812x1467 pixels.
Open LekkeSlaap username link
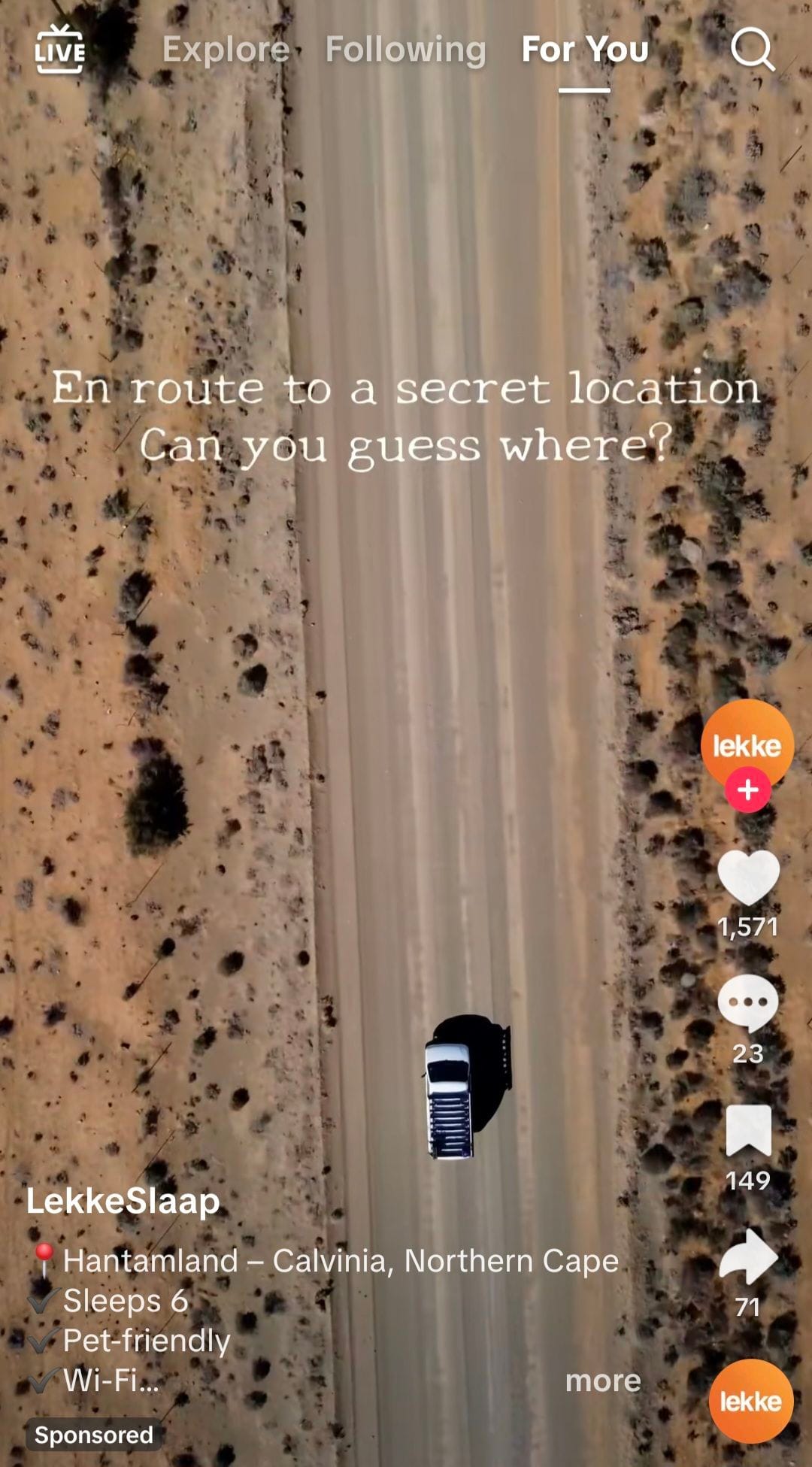[123, 1201]
